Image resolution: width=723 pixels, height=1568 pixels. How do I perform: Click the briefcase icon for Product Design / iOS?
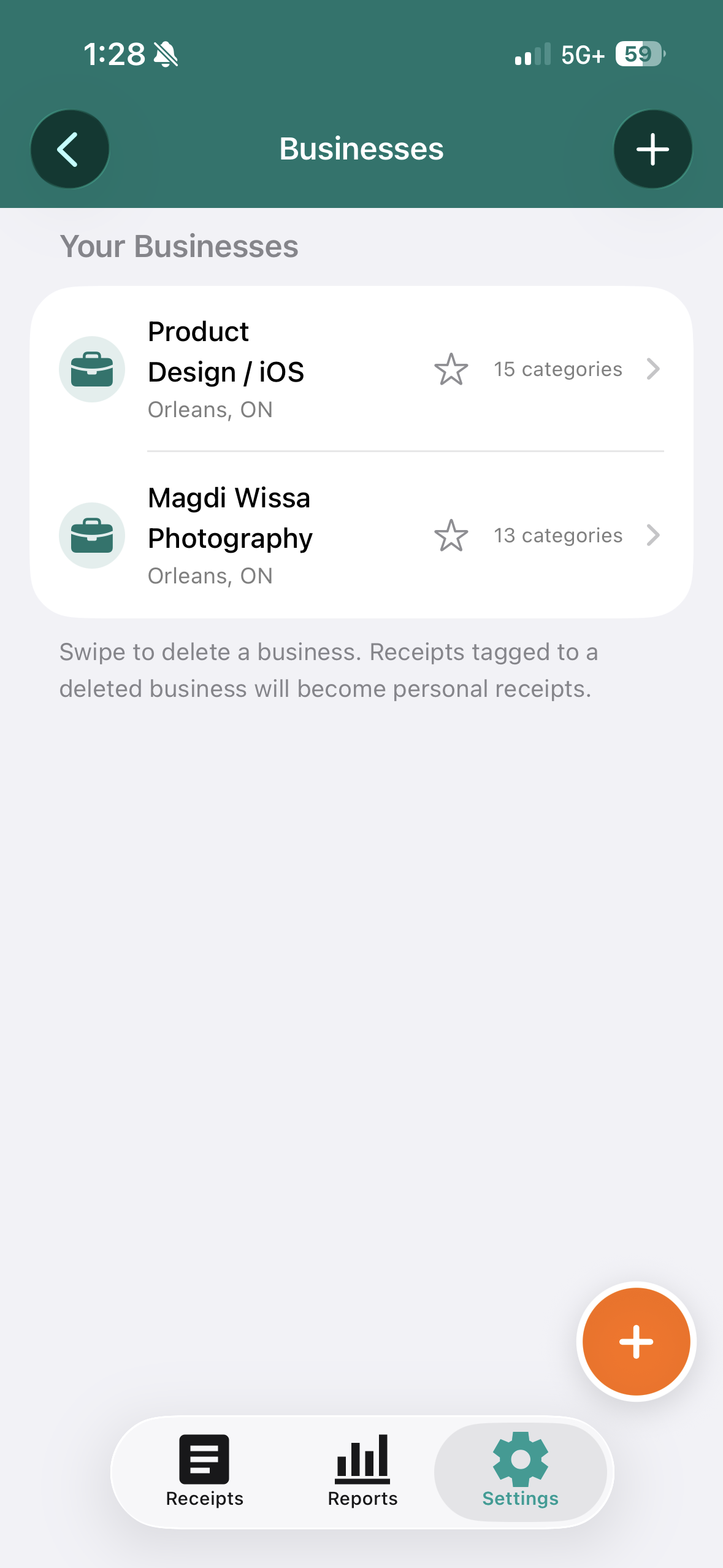point(91,369)
